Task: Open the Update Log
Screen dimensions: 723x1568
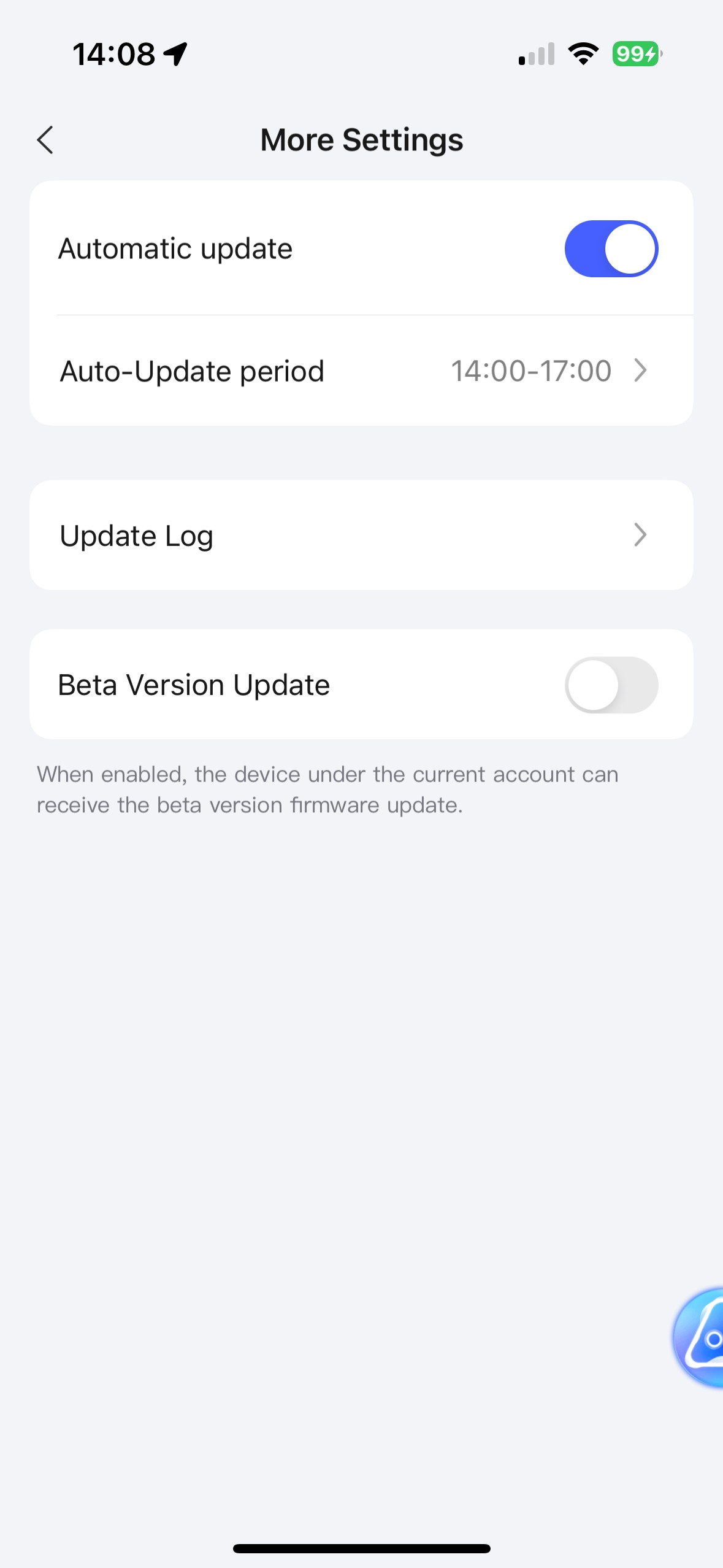Action: [361, 535]
